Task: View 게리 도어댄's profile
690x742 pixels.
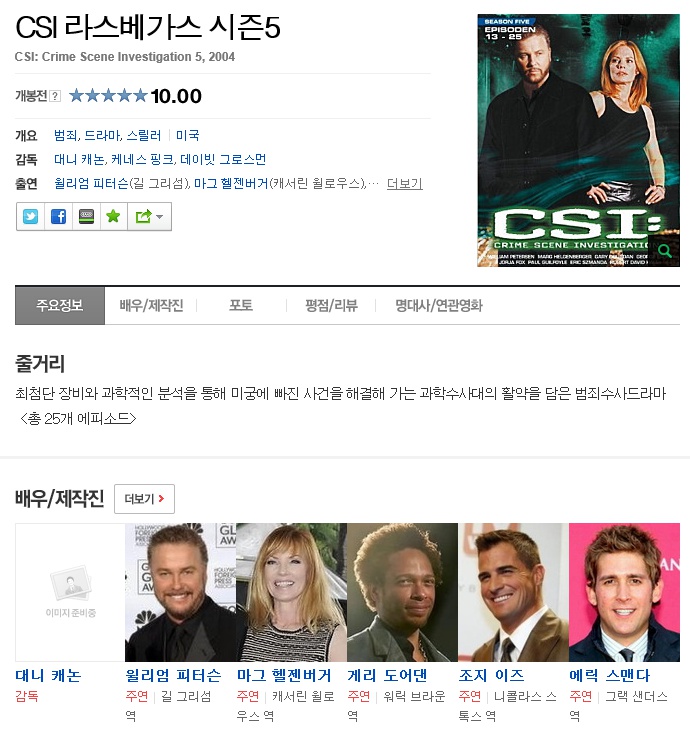Action: point(387,675)
